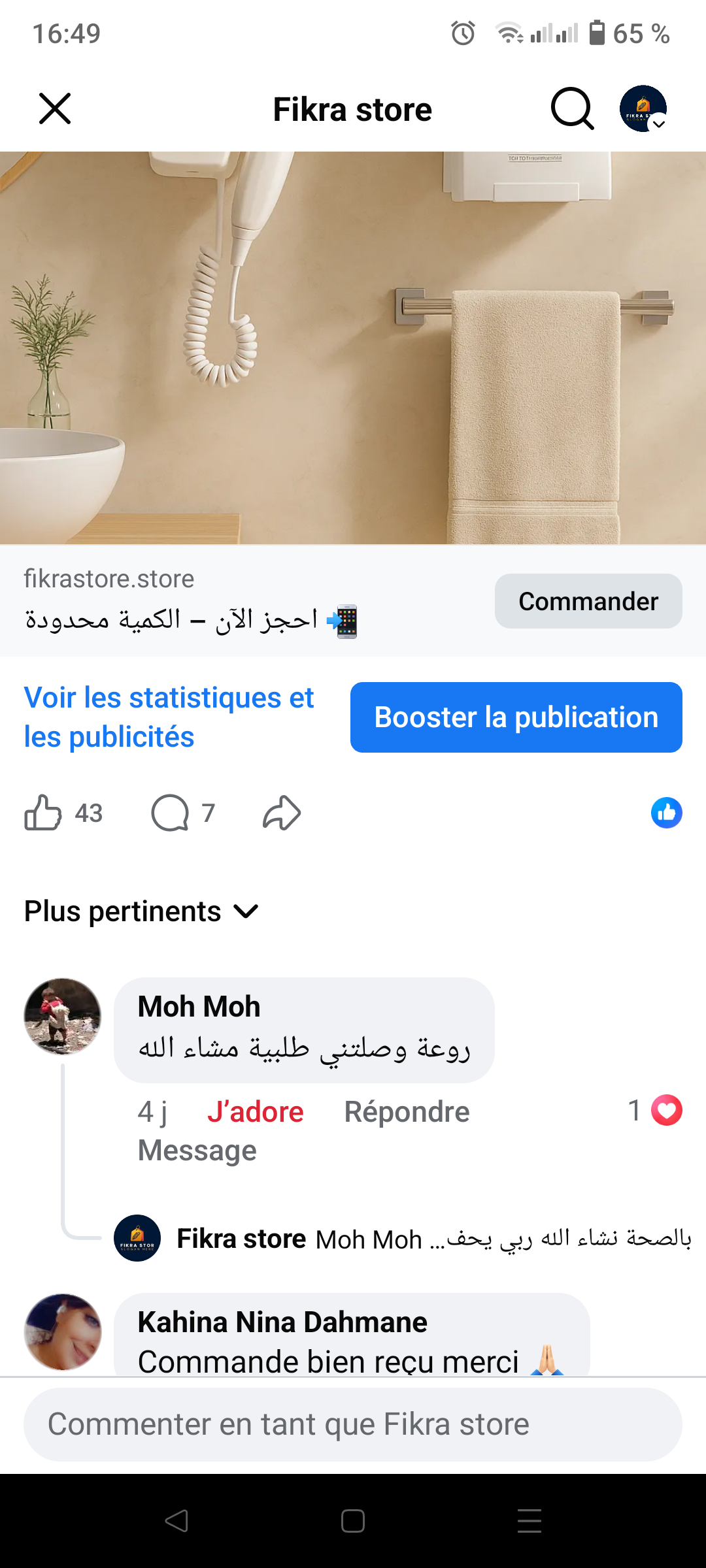Go back with system navigation button
The height and width of the screenshot is (1568, 706).
[x=176, y=1521]
